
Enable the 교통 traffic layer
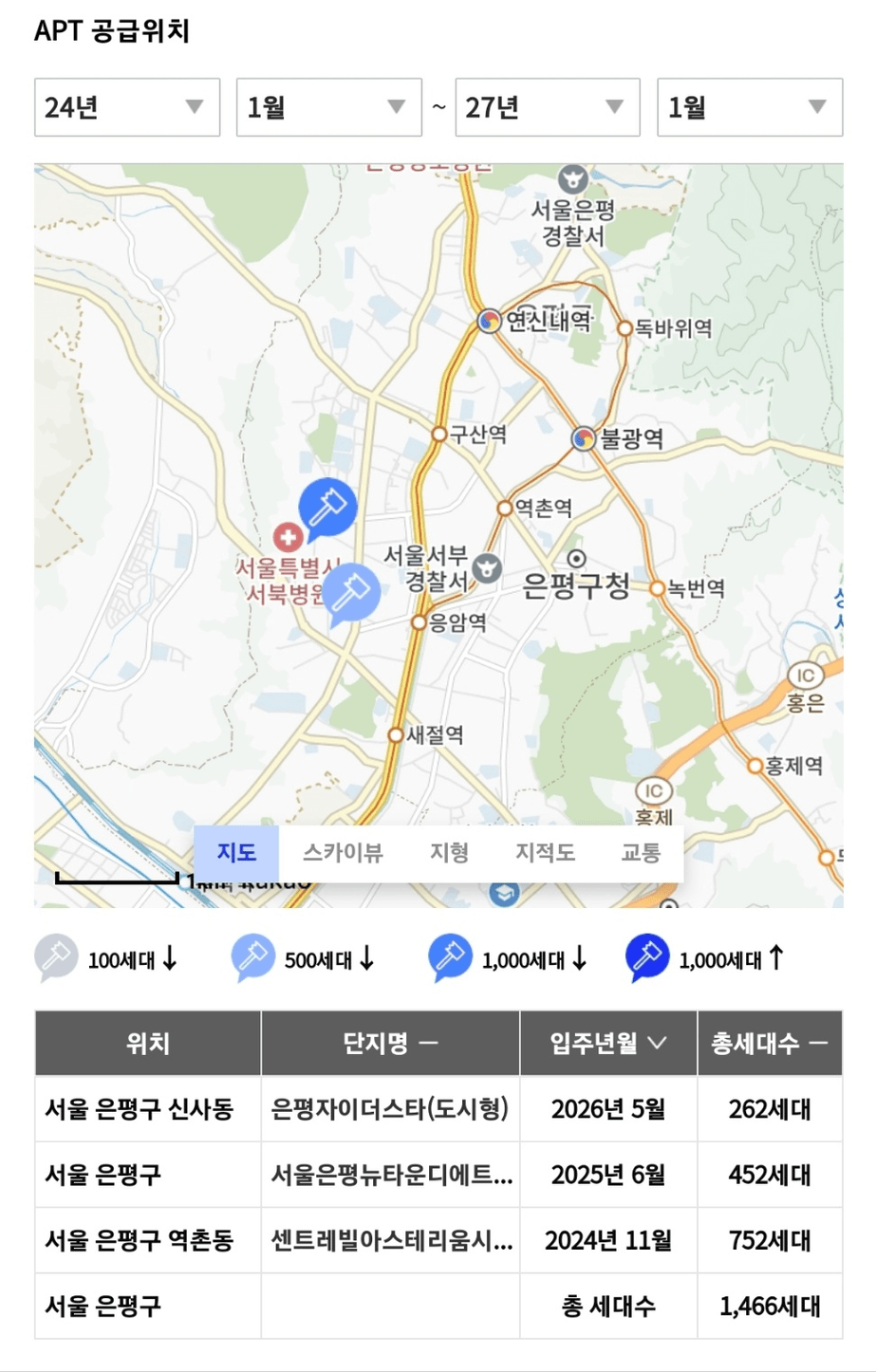(641, 852)
